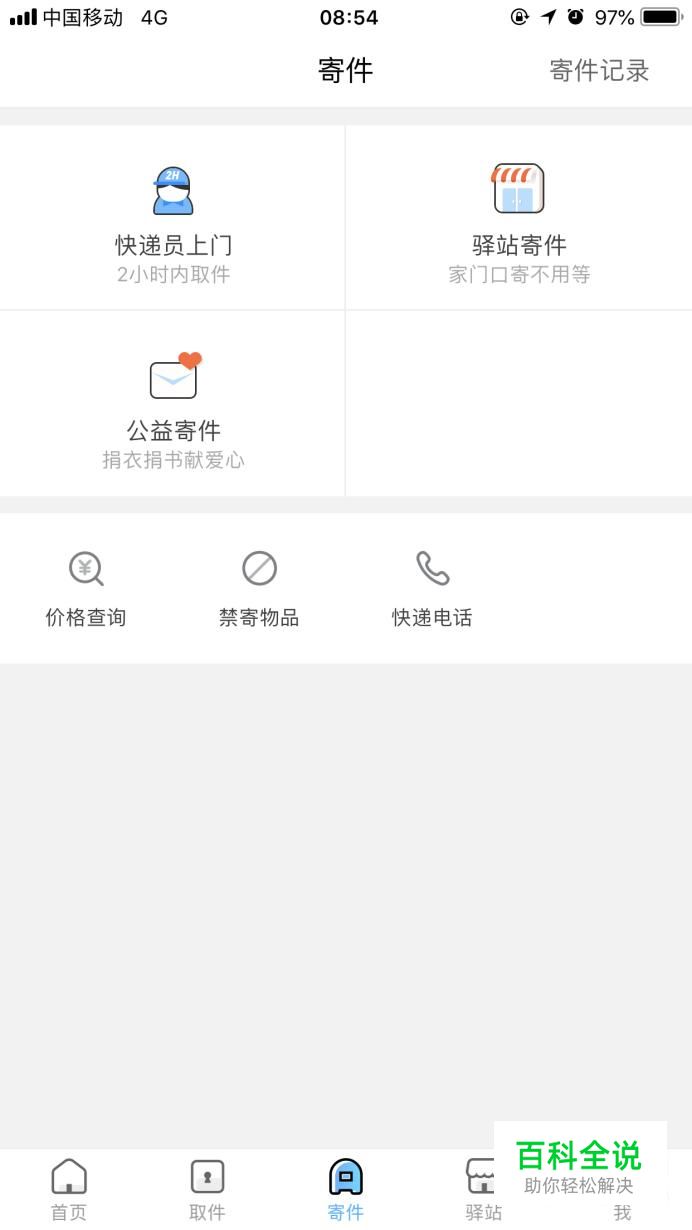692x1230 pixels.
Task: Switch to the 驿站 station tab
Action: click(x=482, y=1189)
